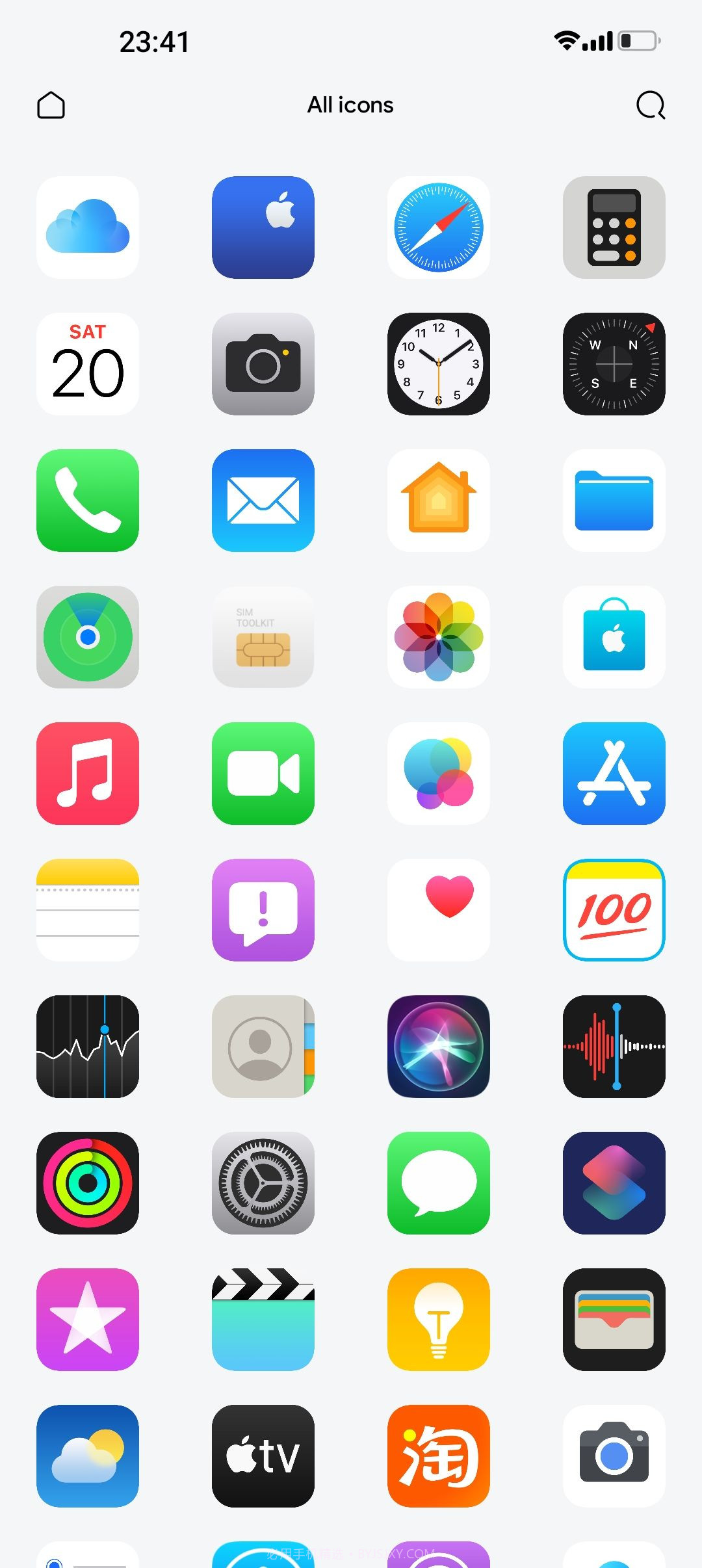Image resolution: width=702 pixels, height=1568 pixels.
Task: Open the Mail envelope icon
Action: 263,501
